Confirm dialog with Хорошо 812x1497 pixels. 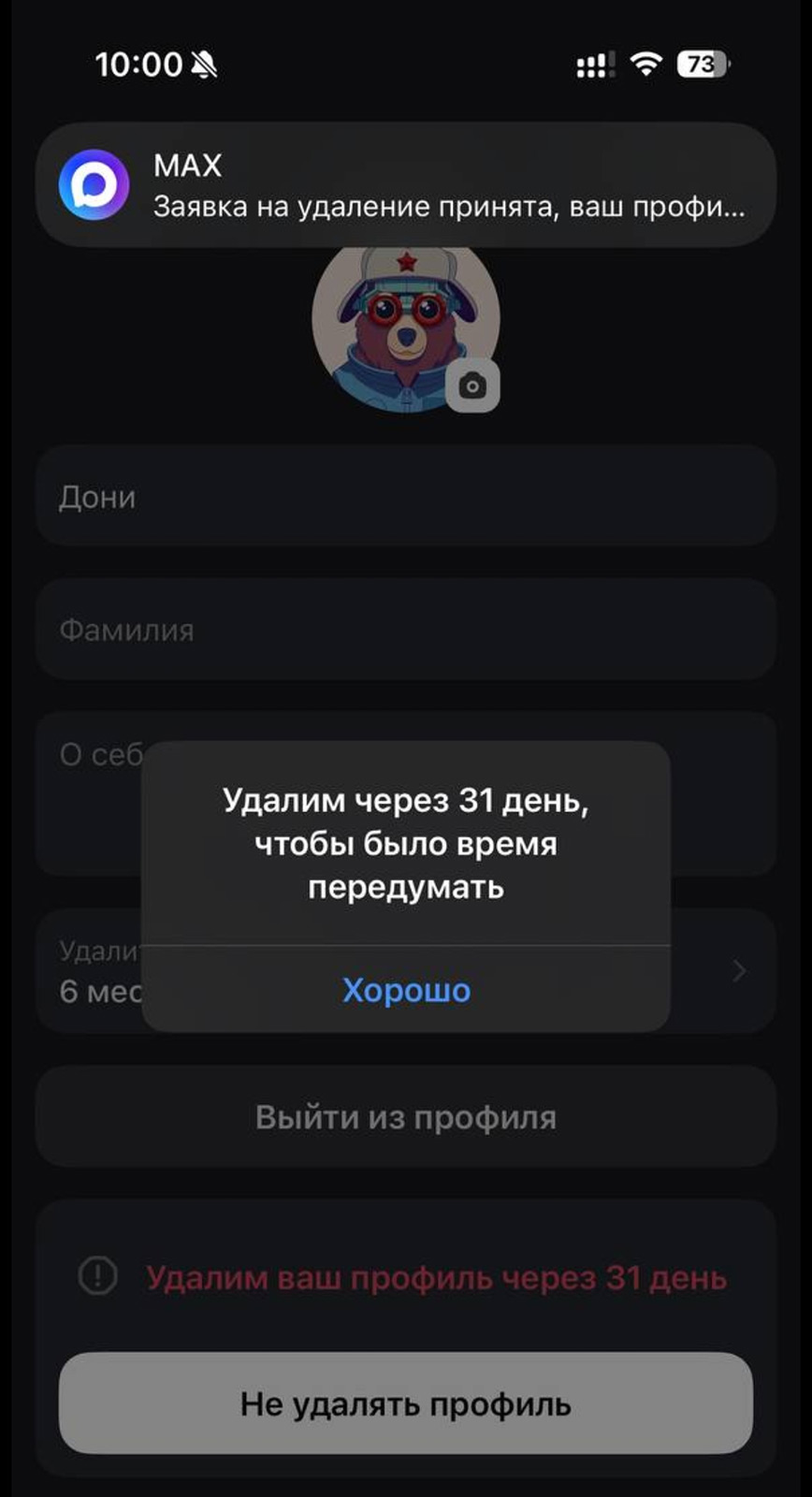[x=406, y=990]
